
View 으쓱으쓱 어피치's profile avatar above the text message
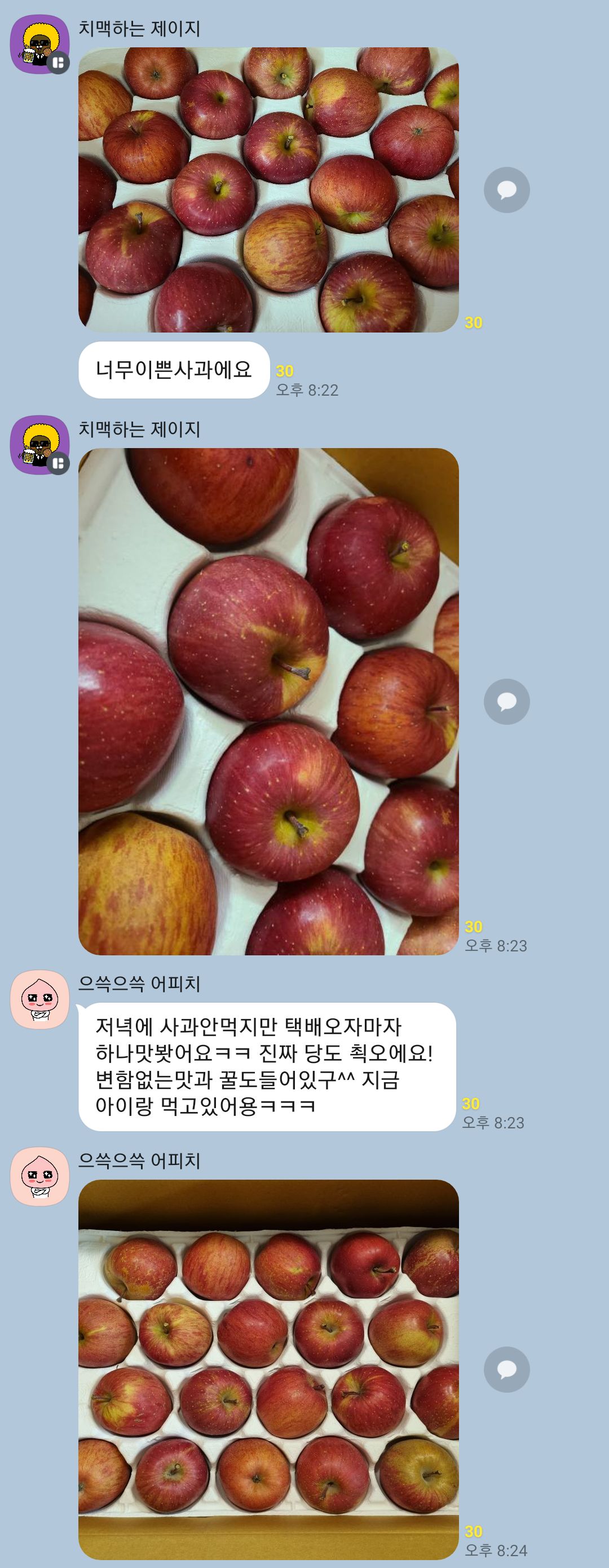click(39, 999)
